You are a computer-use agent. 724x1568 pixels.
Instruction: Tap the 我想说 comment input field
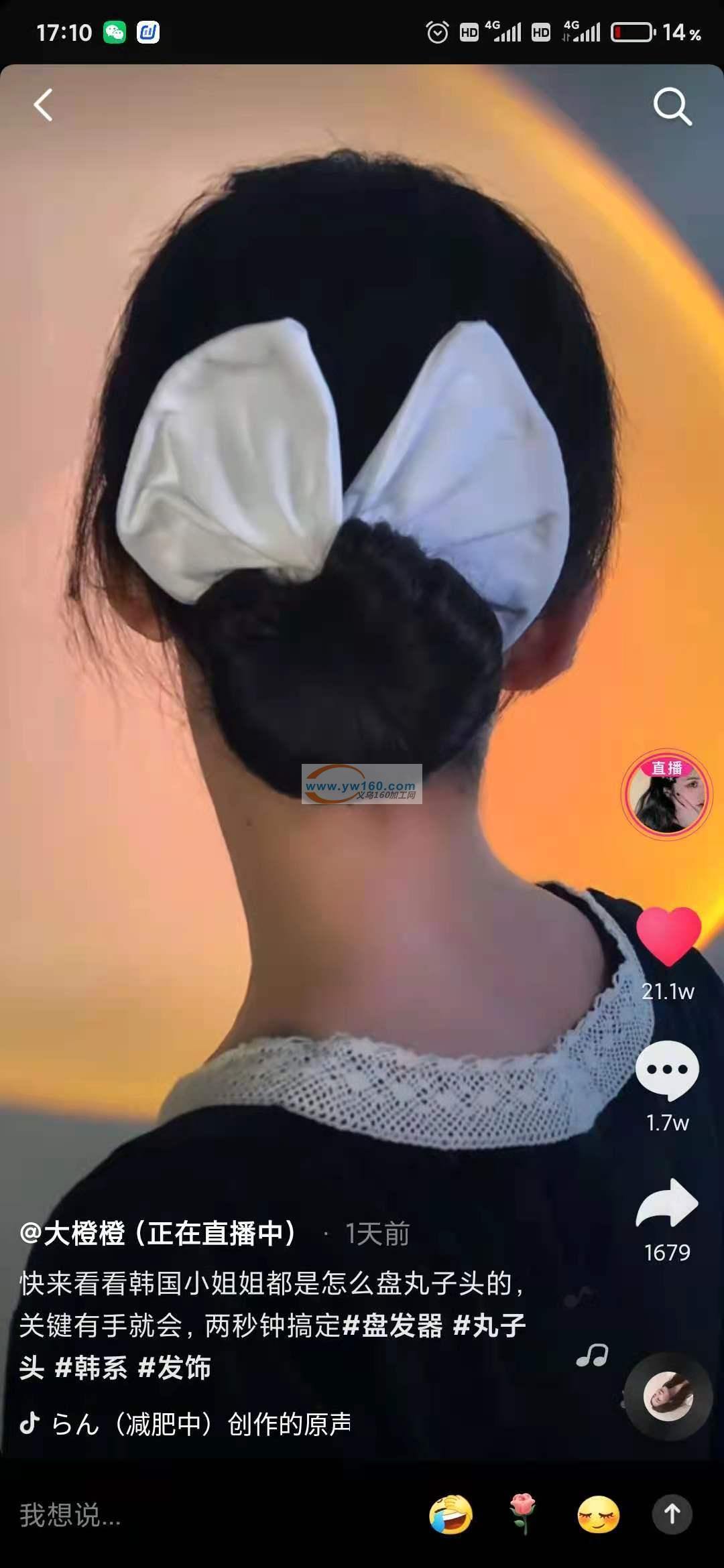pos(201,1514)
